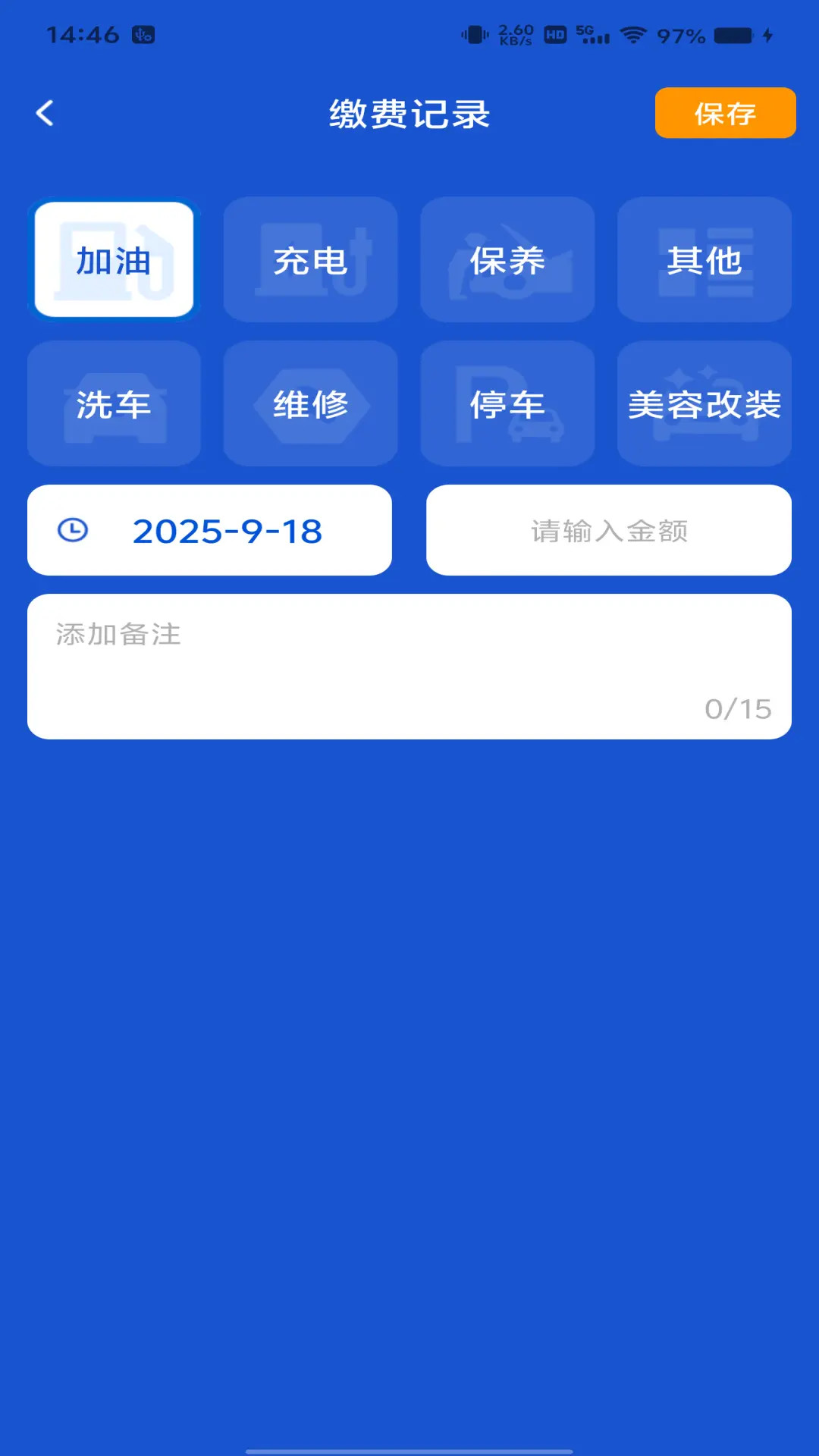The width and height of the screenshot is (819, 1456).
Task: Select the 加油 fueling category icon
Action: pos(113,259)
